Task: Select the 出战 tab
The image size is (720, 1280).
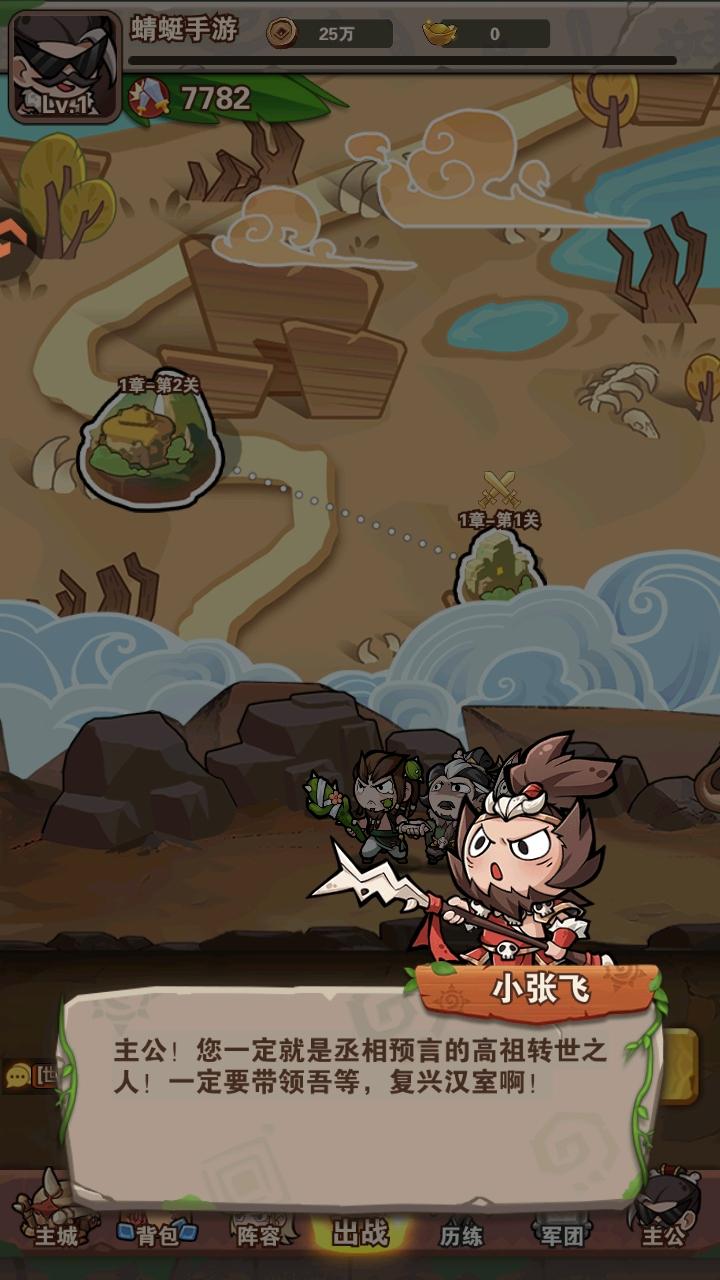Action: click(360, 1230)
